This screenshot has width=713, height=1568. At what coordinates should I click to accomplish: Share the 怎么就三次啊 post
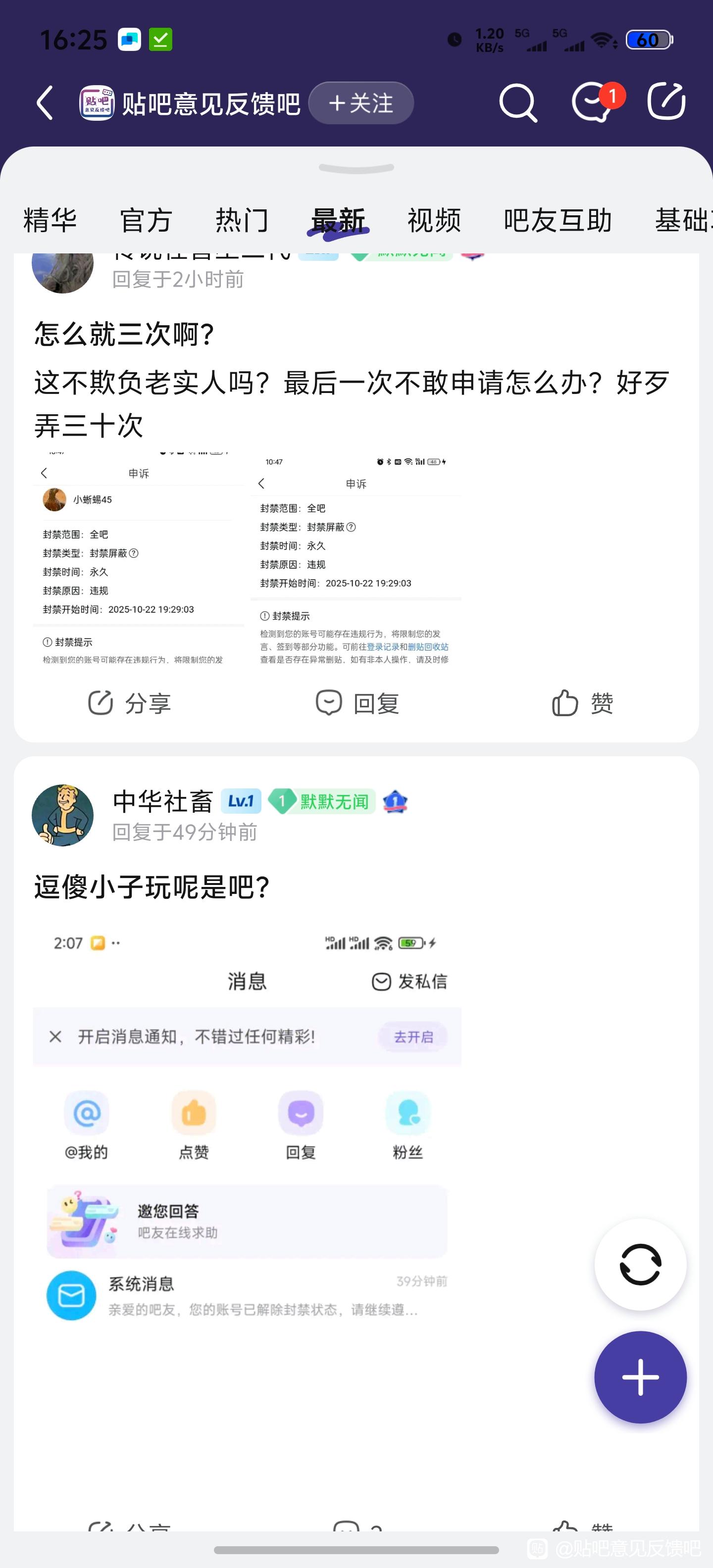pos(129,703)
